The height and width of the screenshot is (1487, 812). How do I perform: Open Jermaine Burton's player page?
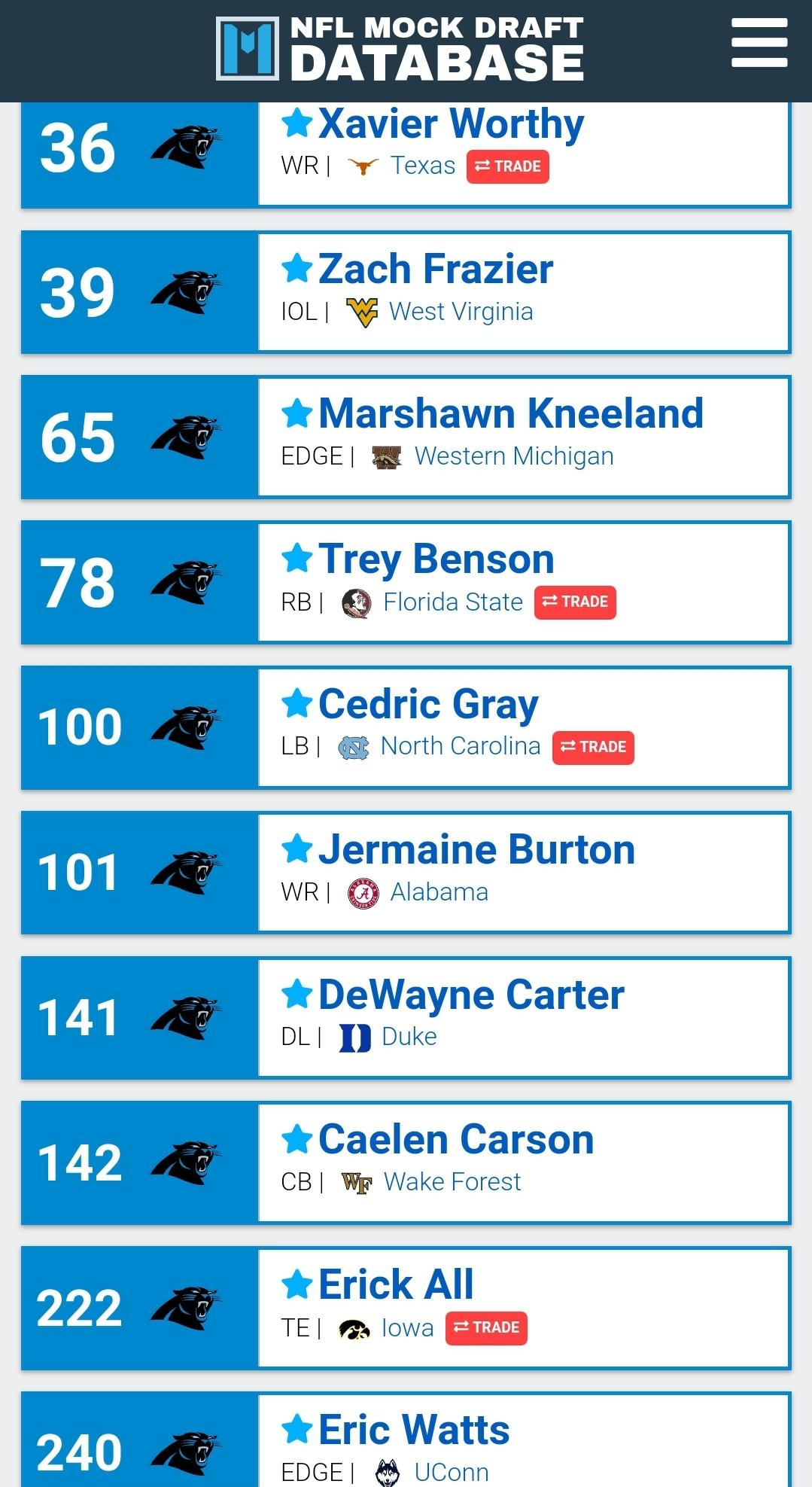pyautogui.click(x=477, y=849)
